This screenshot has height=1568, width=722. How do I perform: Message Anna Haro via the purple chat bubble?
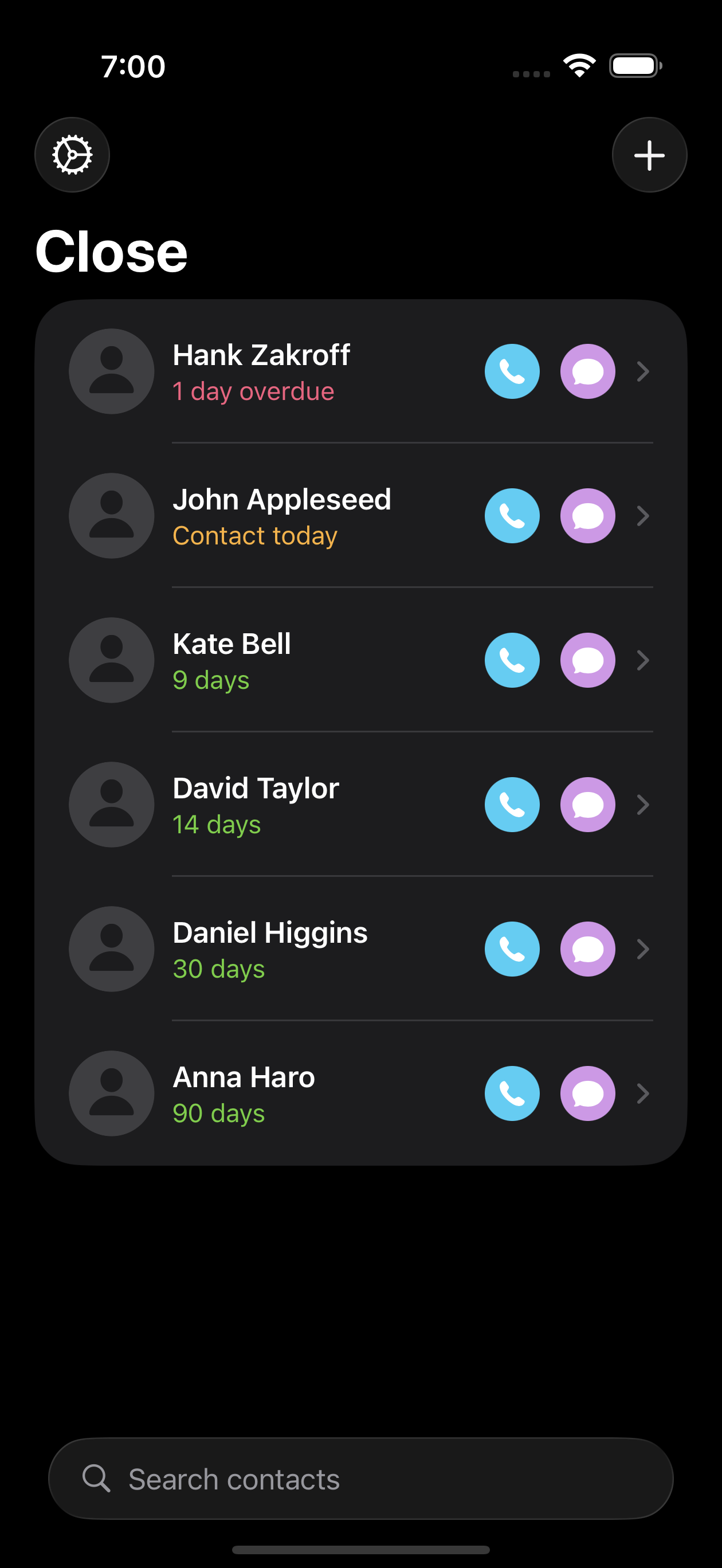(587, 1093)
